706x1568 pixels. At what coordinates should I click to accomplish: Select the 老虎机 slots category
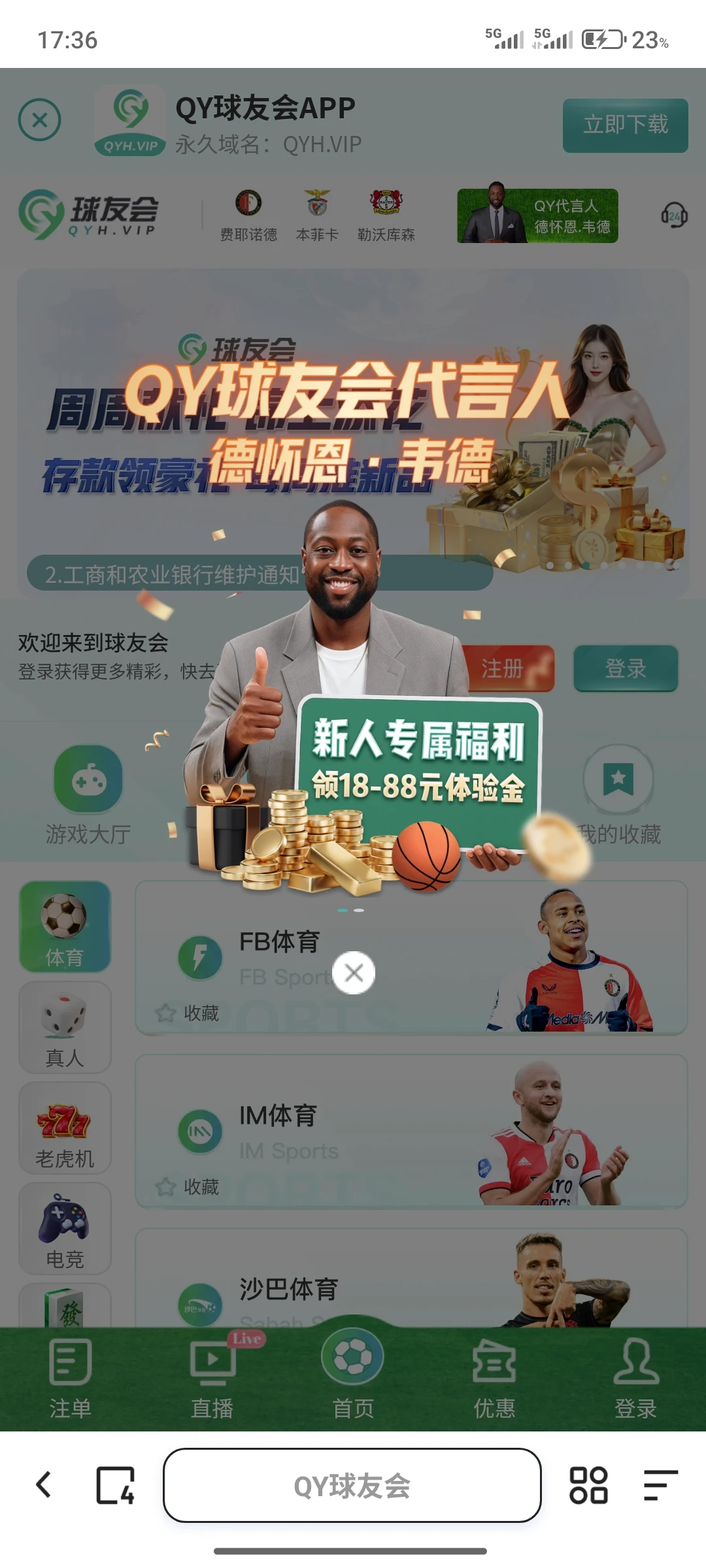(x=65, y=1128)
